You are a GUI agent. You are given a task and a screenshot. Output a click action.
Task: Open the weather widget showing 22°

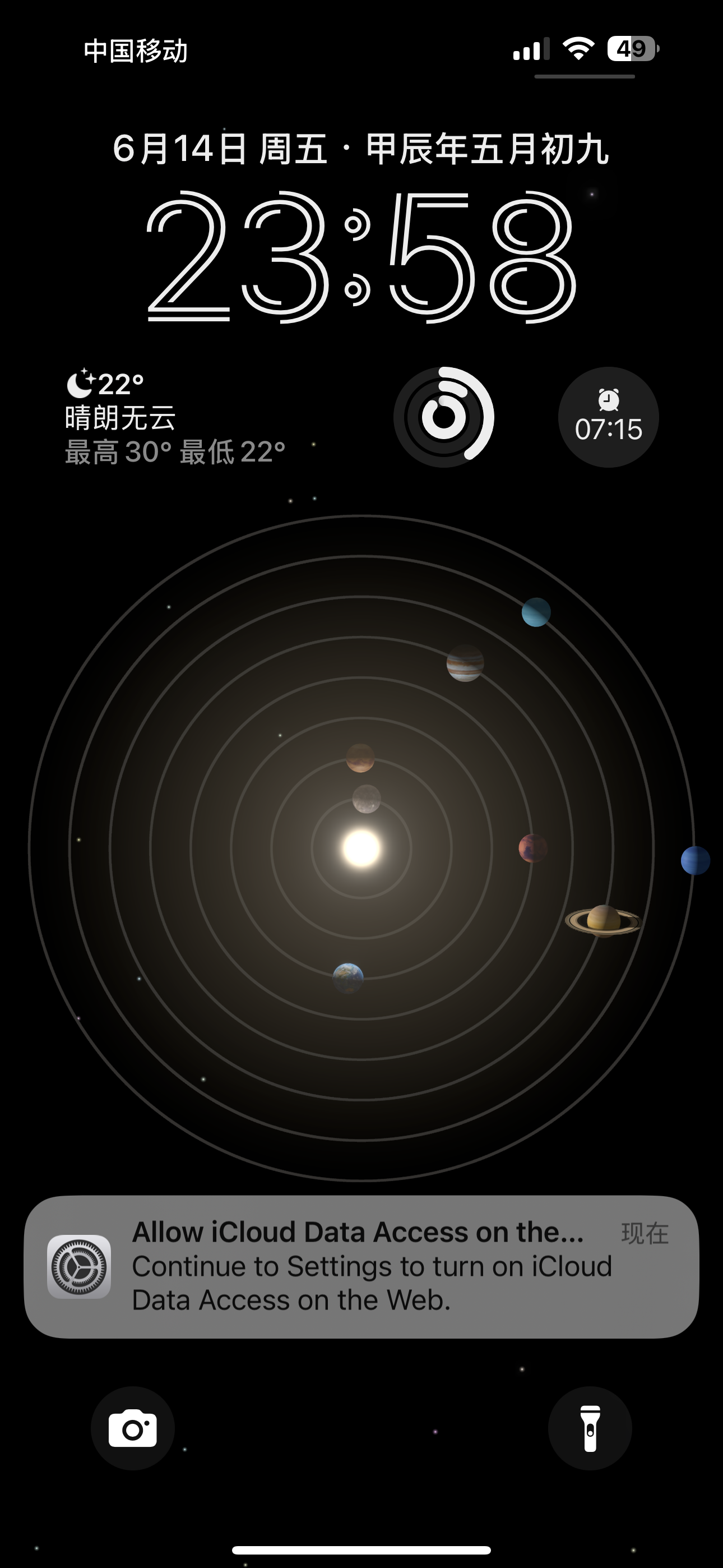tap(175, 418)
